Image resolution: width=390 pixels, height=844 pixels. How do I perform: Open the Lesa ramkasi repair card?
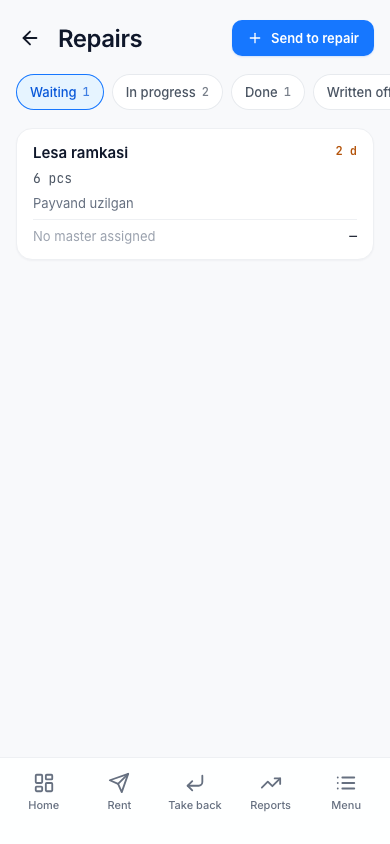195,194
